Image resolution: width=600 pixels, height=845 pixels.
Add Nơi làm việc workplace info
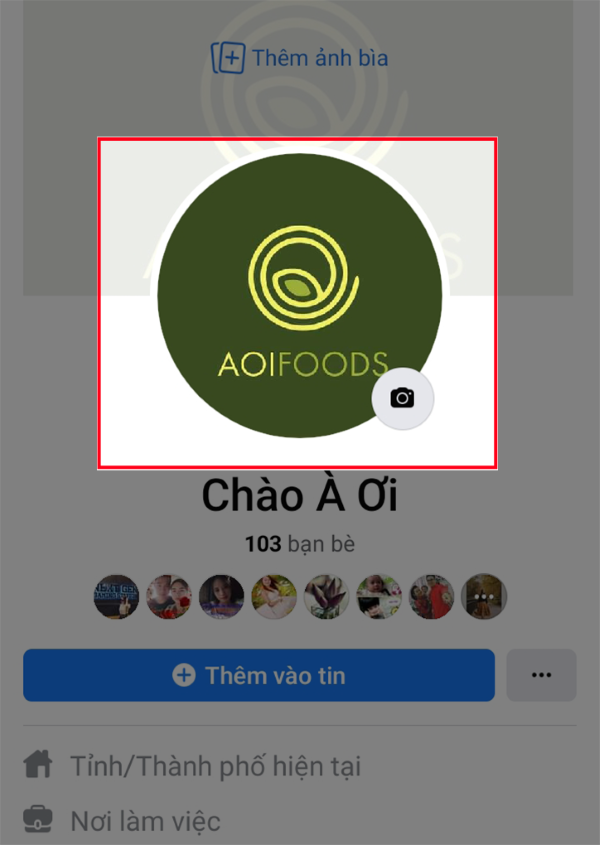tap(145, 822)
